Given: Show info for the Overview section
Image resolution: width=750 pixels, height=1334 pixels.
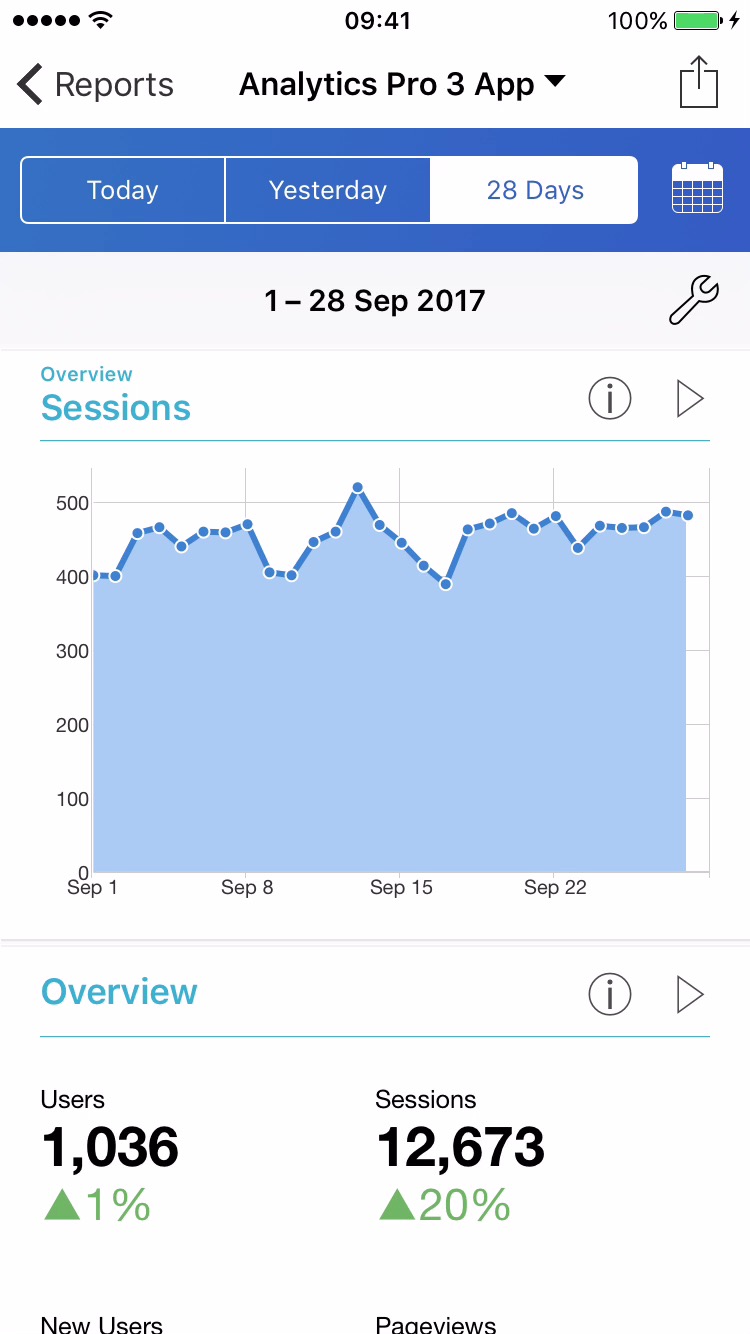Looking at the screenshot, I should 609,994.
